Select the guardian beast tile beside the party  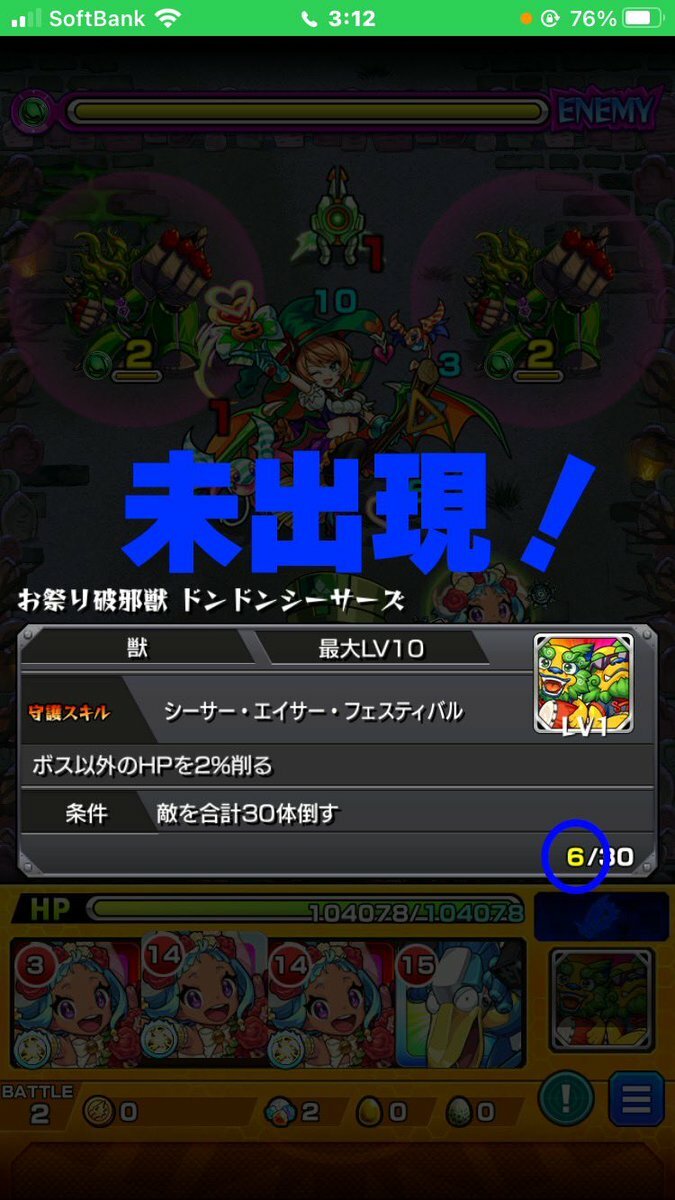(602, 1000)
